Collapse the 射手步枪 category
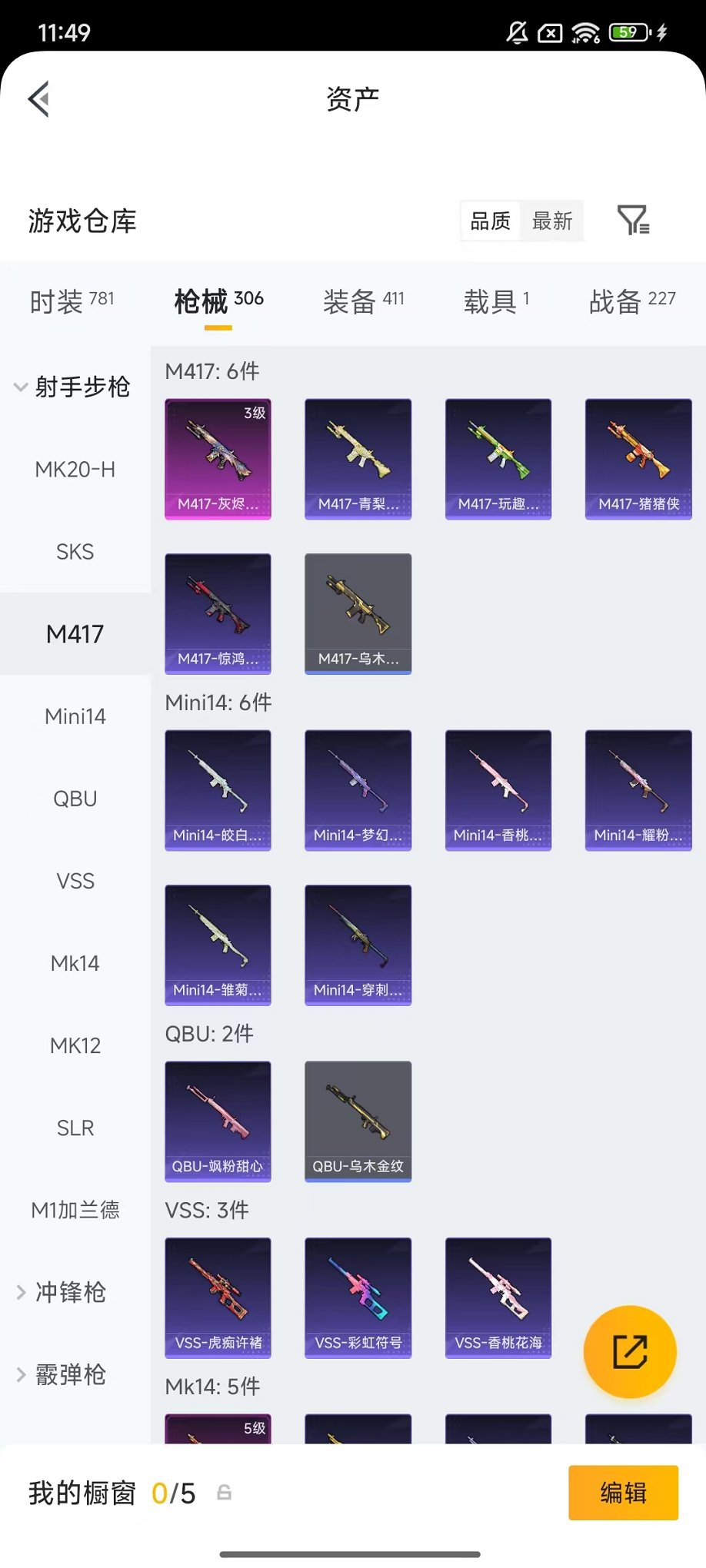706x1568 pixels. [73, 387]
